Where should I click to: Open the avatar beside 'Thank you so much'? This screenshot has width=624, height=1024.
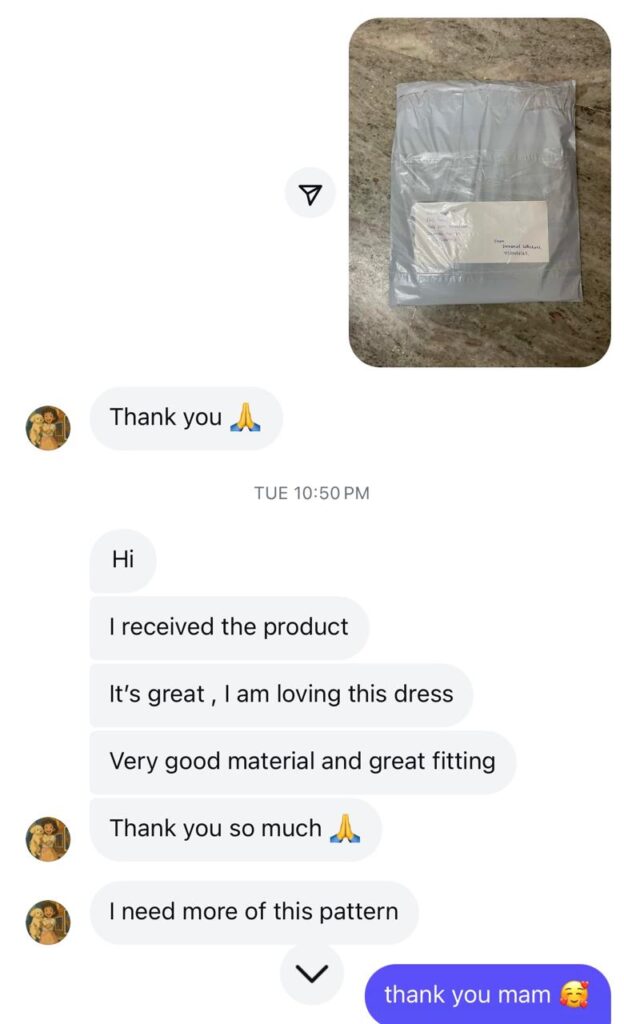[x=48, y=839]
